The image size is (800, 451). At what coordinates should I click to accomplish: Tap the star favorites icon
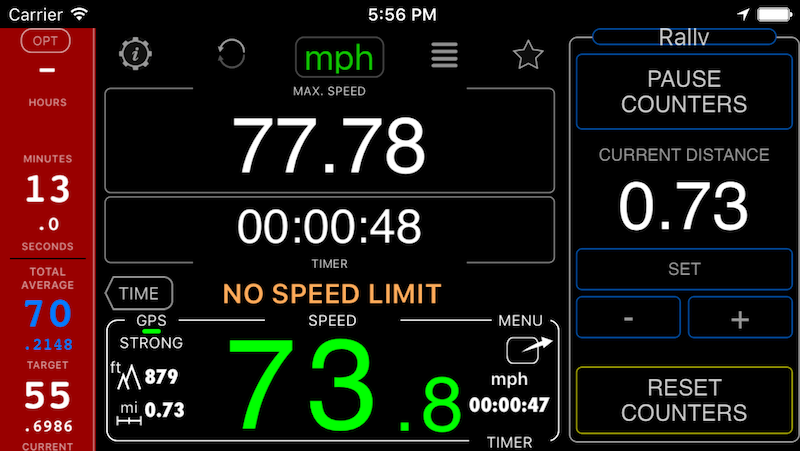527,55
